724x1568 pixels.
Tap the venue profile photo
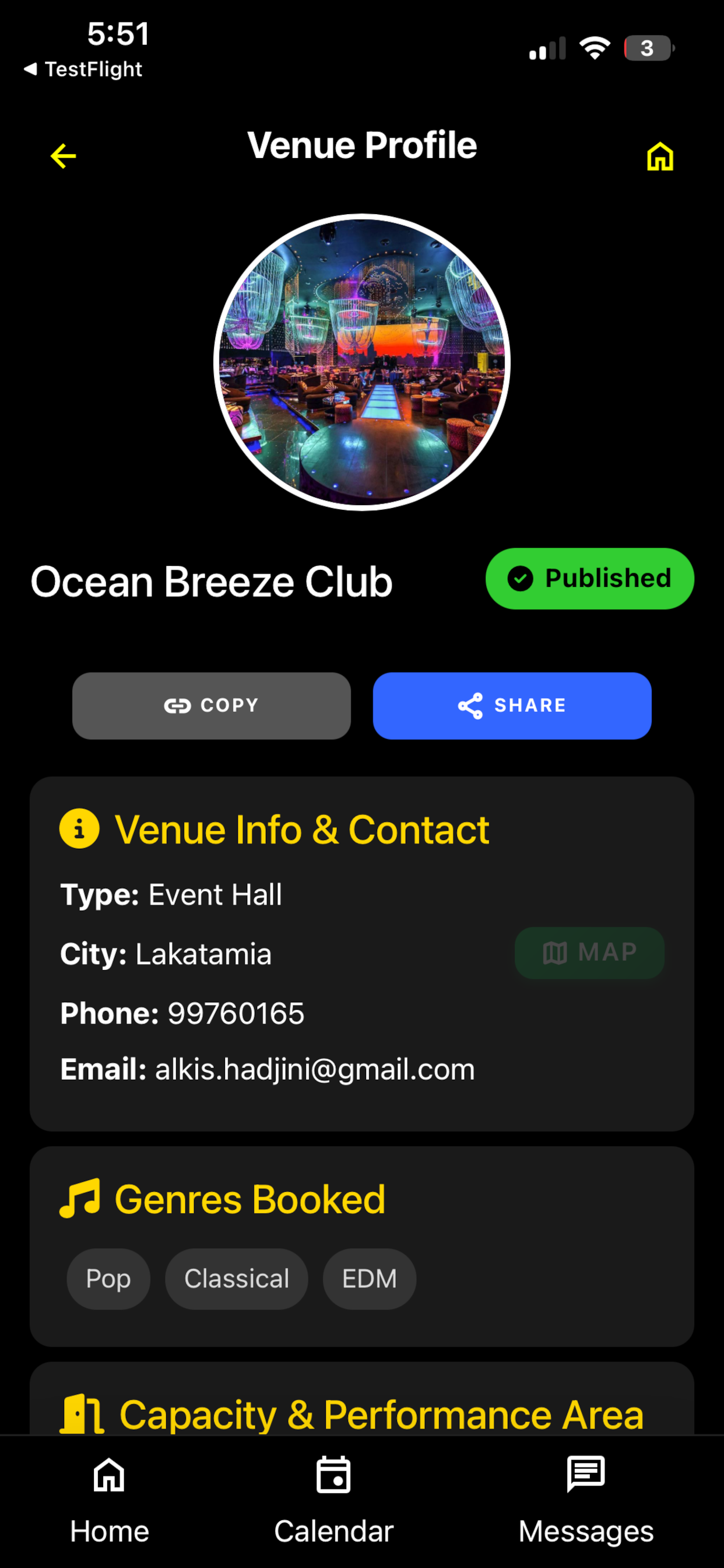(x=361, y=362)
